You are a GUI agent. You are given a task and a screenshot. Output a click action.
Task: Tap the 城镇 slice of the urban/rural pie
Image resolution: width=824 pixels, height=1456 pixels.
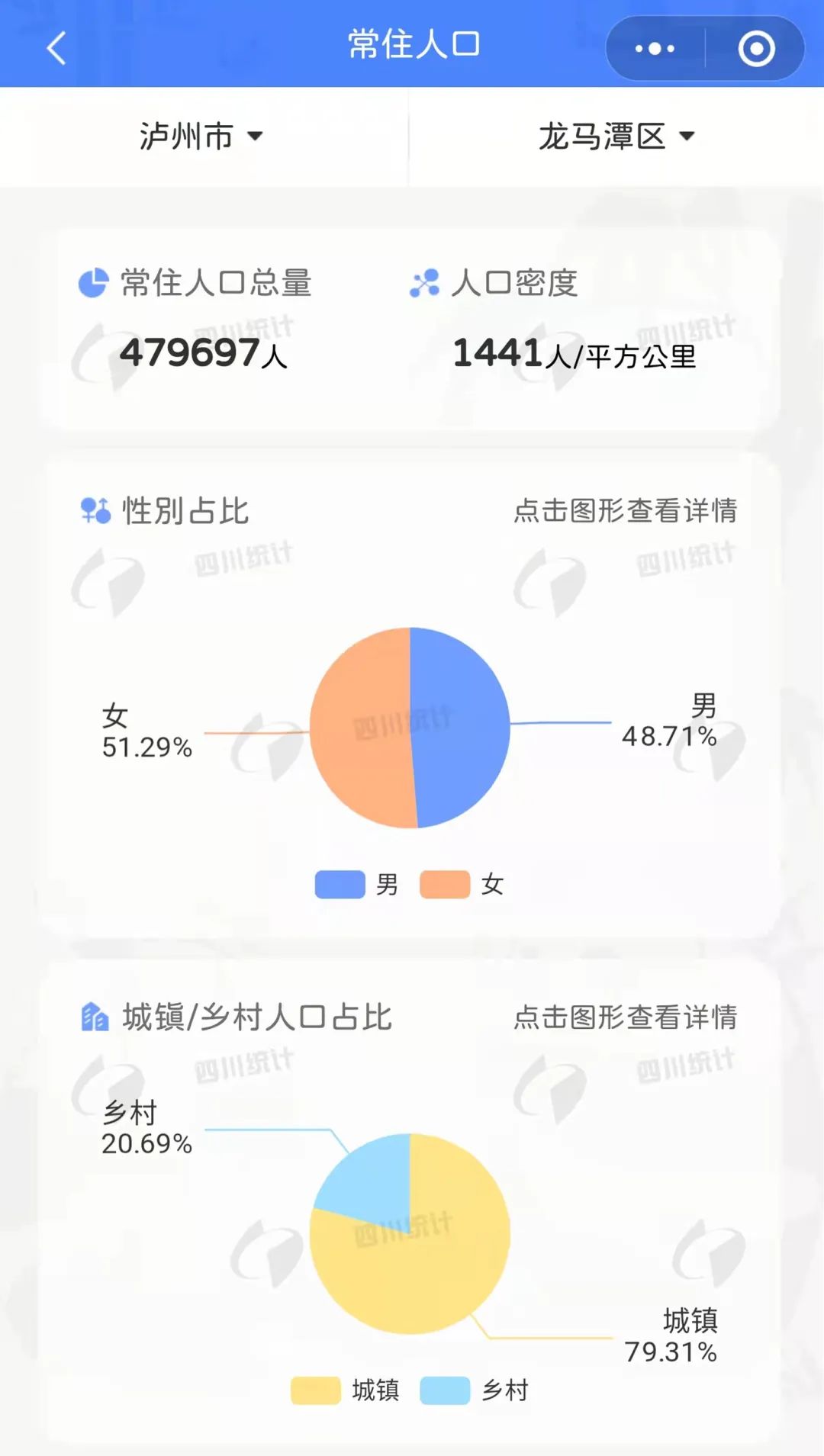[427, 1266]
